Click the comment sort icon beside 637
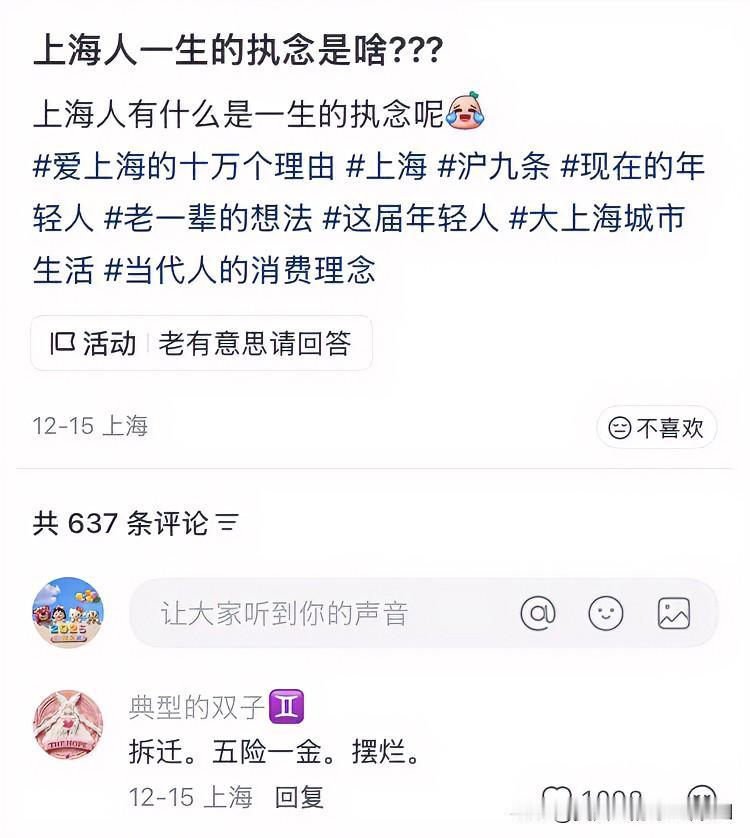750x838 pixels. [227, 523]
